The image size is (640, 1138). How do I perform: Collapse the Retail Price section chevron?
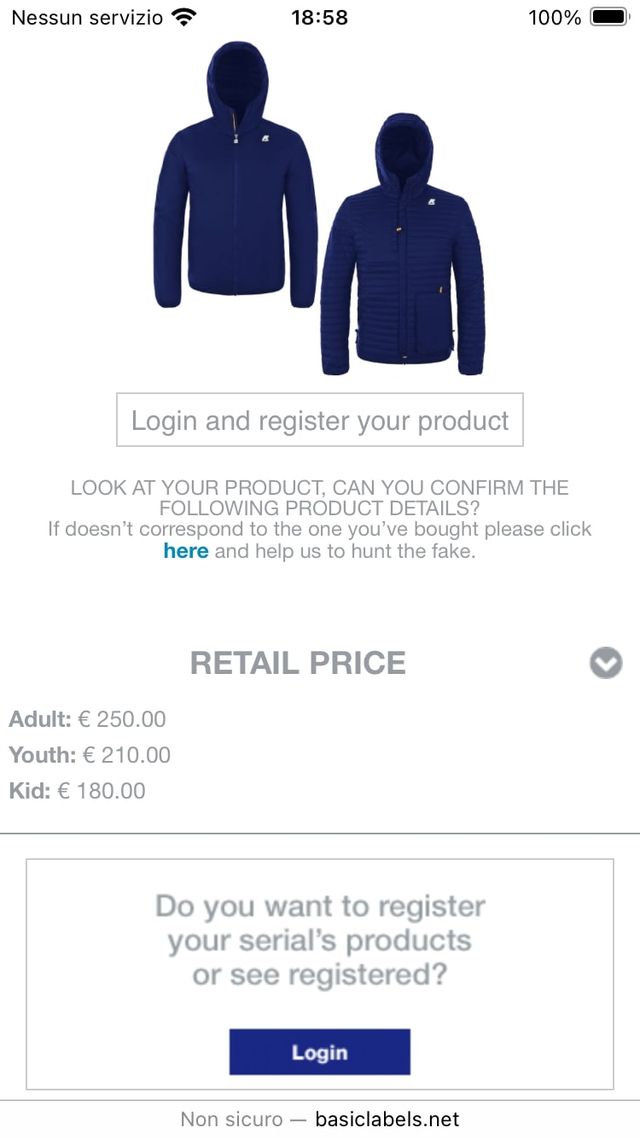[x=605, y=663]
